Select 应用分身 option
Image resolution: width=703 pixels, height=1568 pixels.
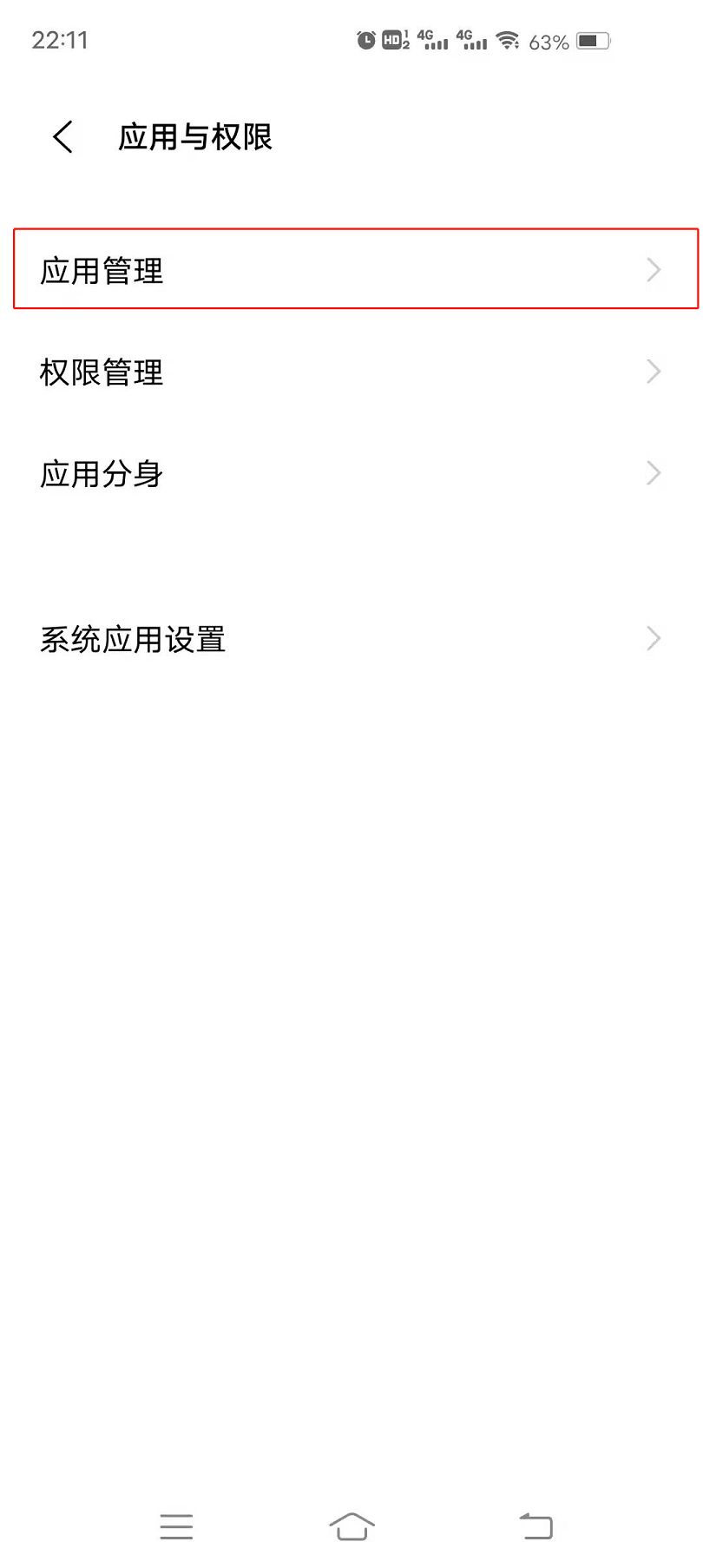tap(351, 474)
